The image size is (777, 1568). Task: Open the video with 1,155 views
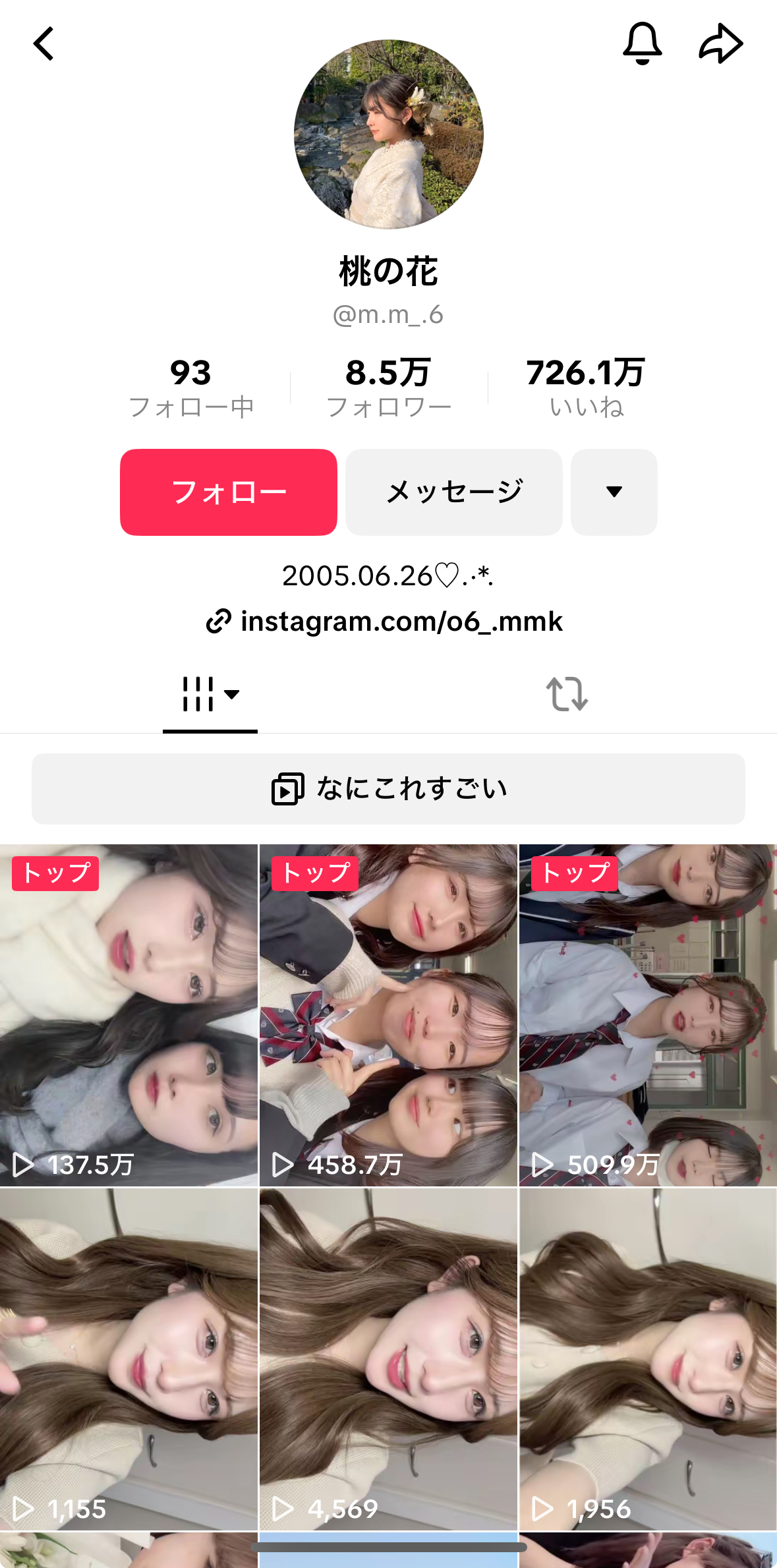pos(129,1359)
